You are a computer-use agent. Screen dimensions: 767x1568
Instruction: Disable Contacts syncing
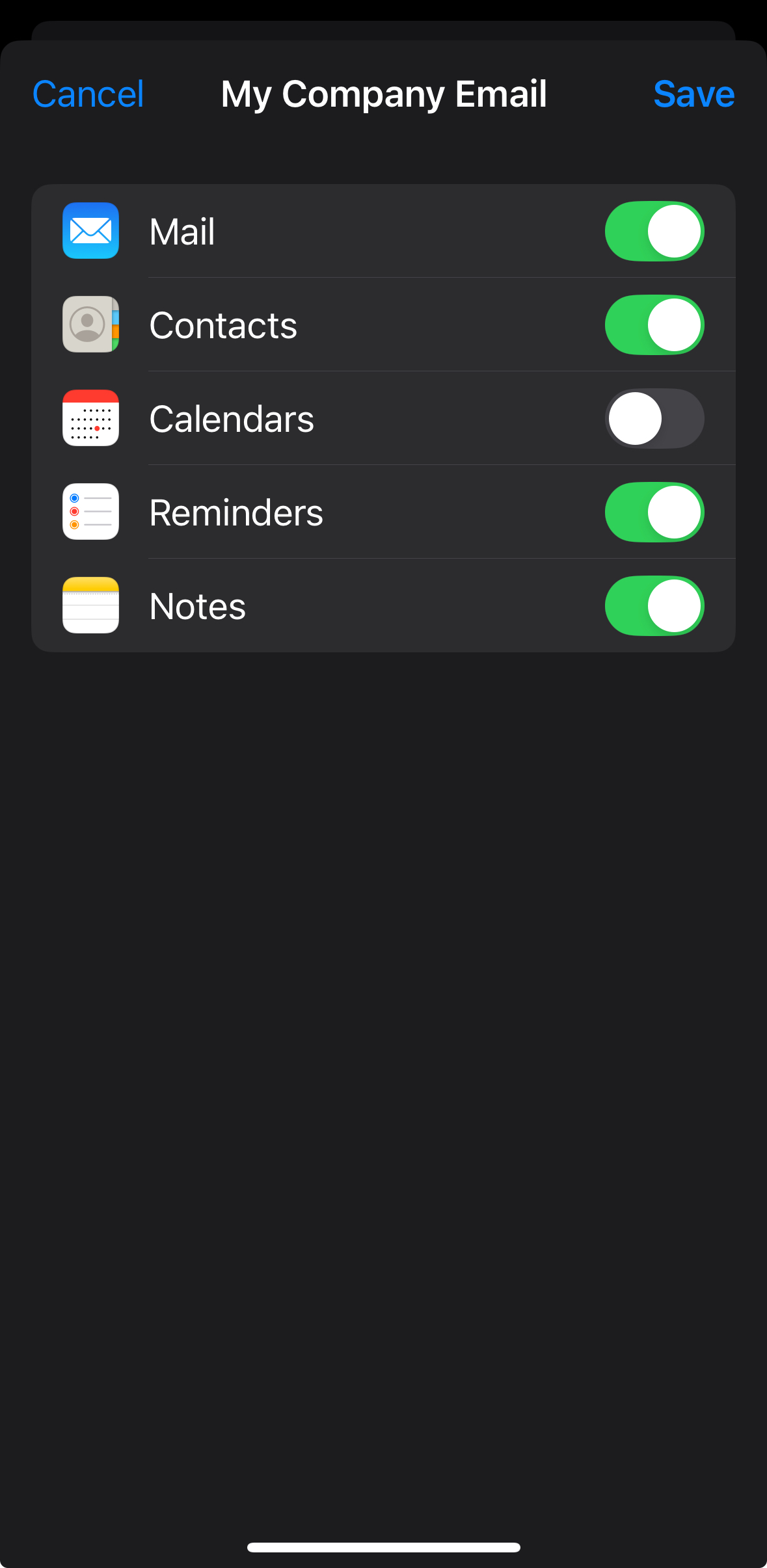pyautogui.click(x=654, y=325)
